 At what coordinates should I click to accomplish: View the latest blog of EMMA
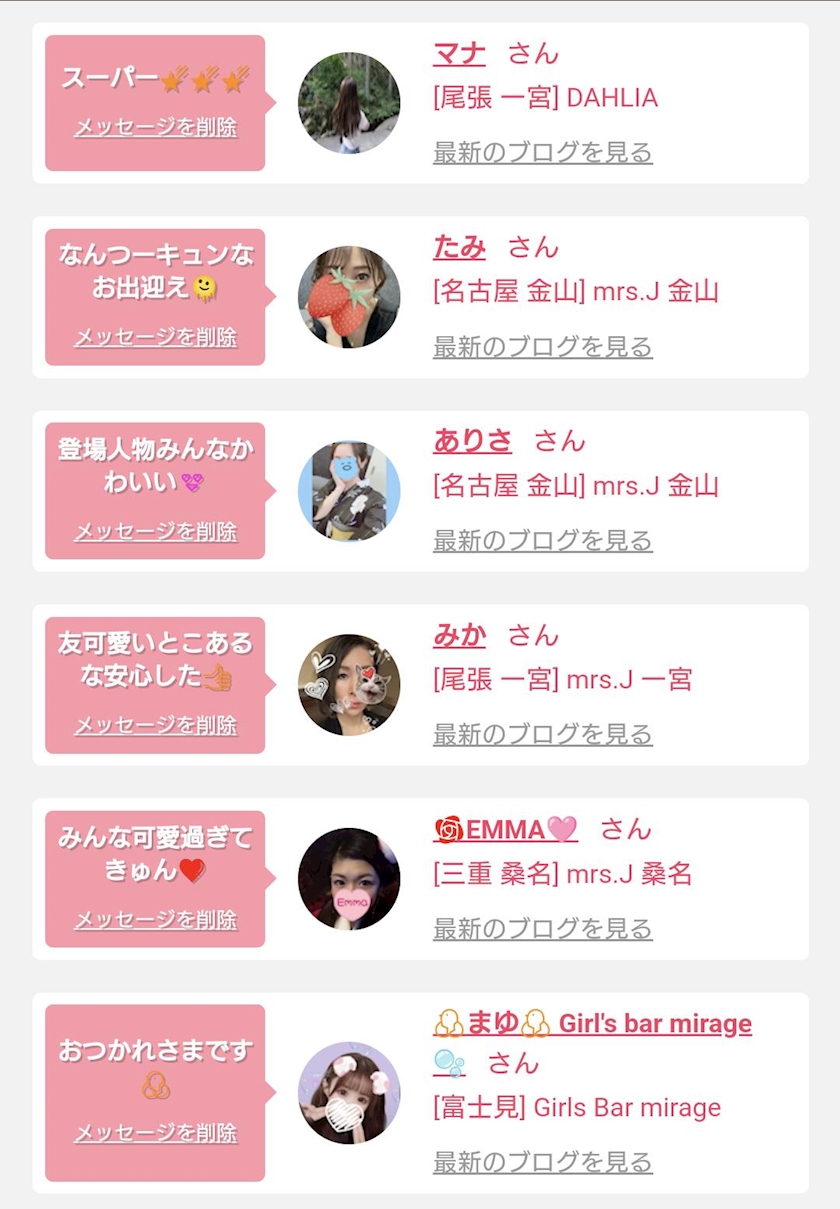pos(542,929)
